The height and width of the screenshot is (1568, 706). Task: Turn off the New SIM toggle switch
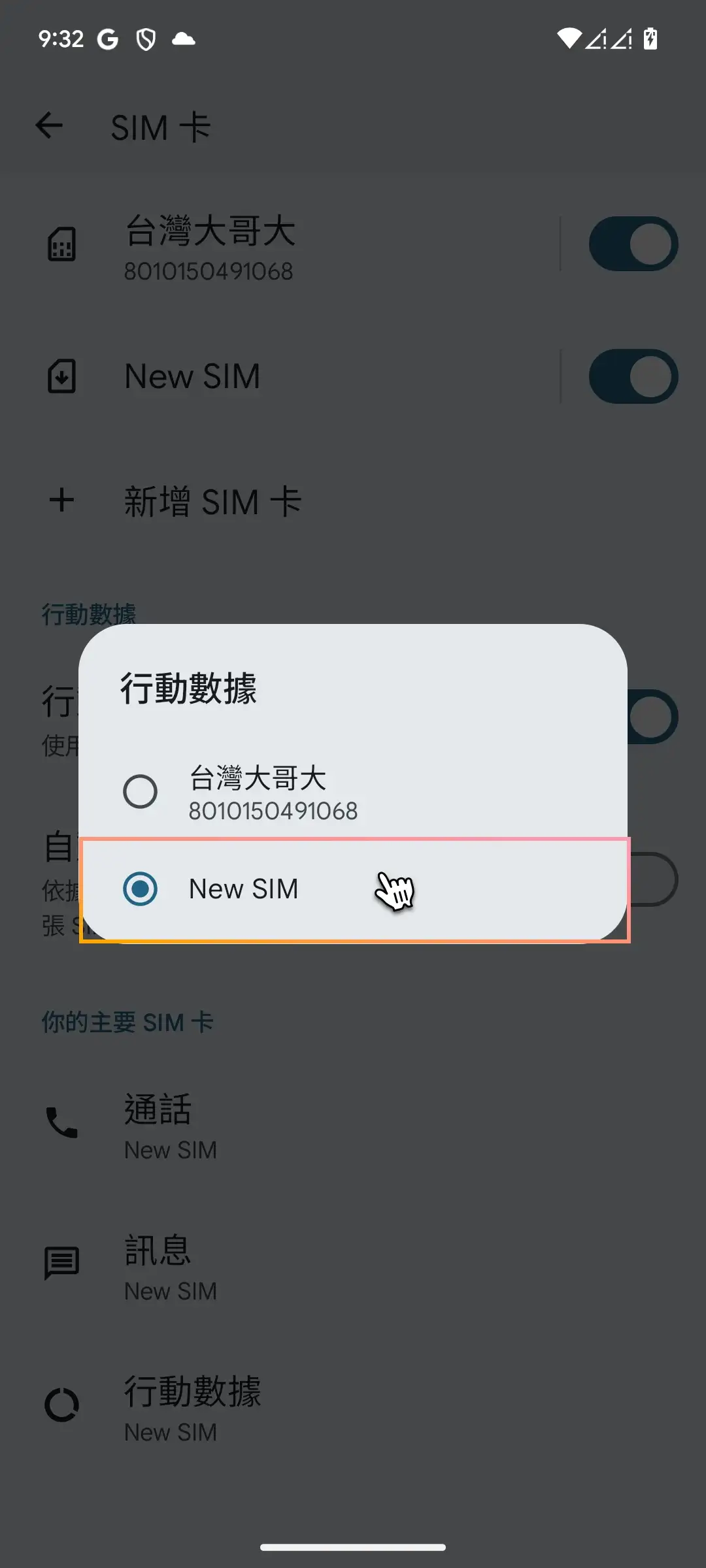pos(631,376)
